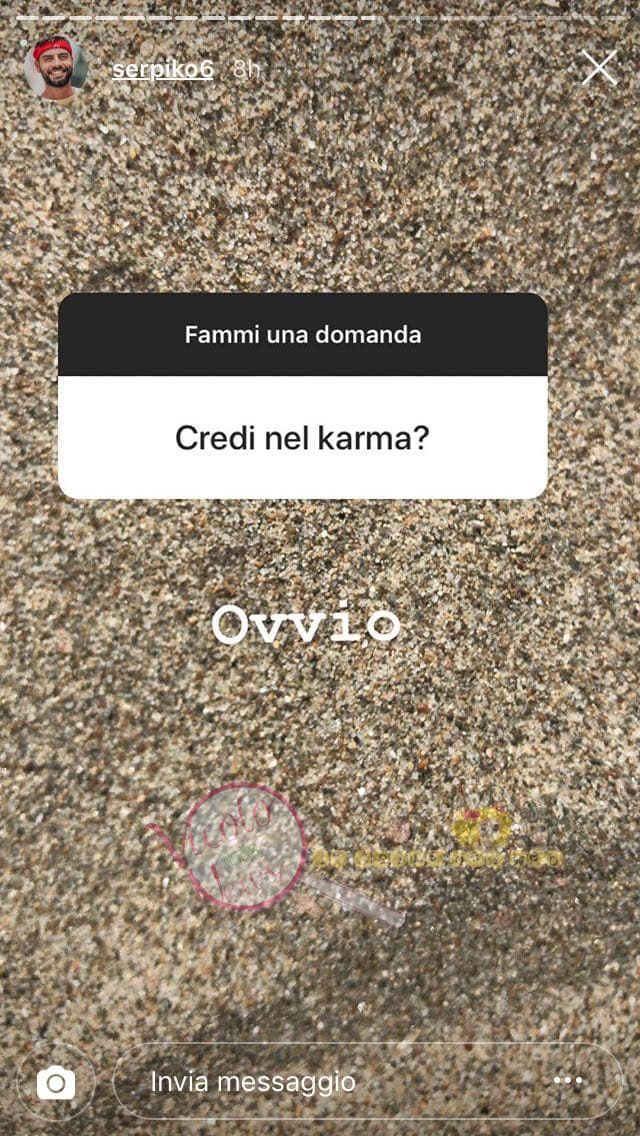Open the more options menu
This screenshot has height=1136, width=640.
pyautogui.click(x=568, y=1081)
